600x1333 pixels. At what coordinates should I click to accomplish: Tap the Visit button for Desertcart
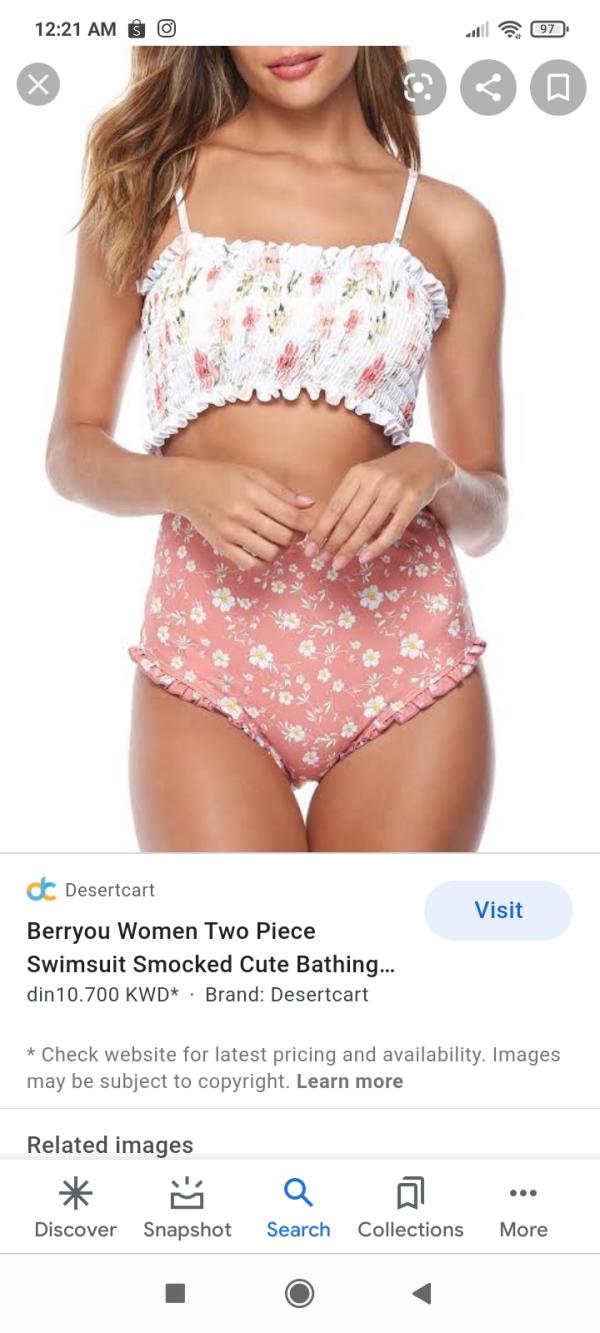point(498,910)
